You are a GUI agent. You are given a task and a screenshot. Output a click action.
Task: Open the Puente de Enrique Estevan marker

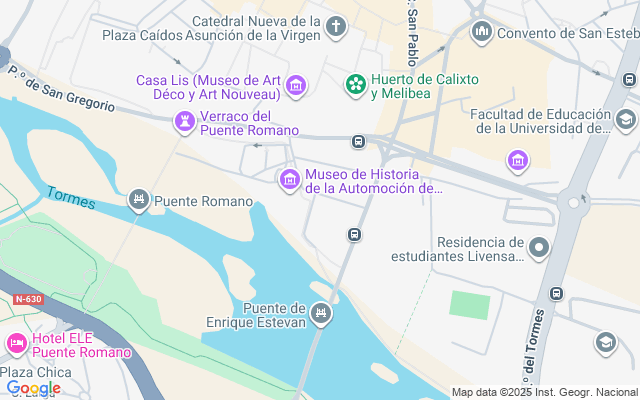(x=321, y=314)
